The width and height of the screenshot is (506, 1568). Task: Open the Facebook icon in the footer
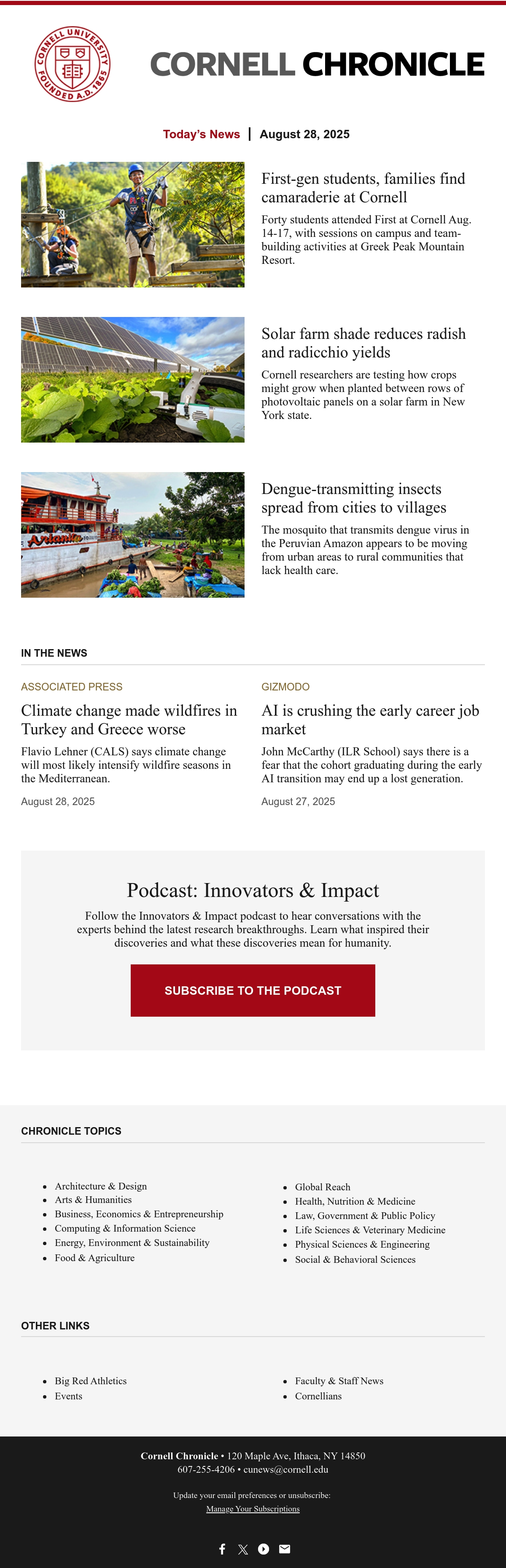222,1549
